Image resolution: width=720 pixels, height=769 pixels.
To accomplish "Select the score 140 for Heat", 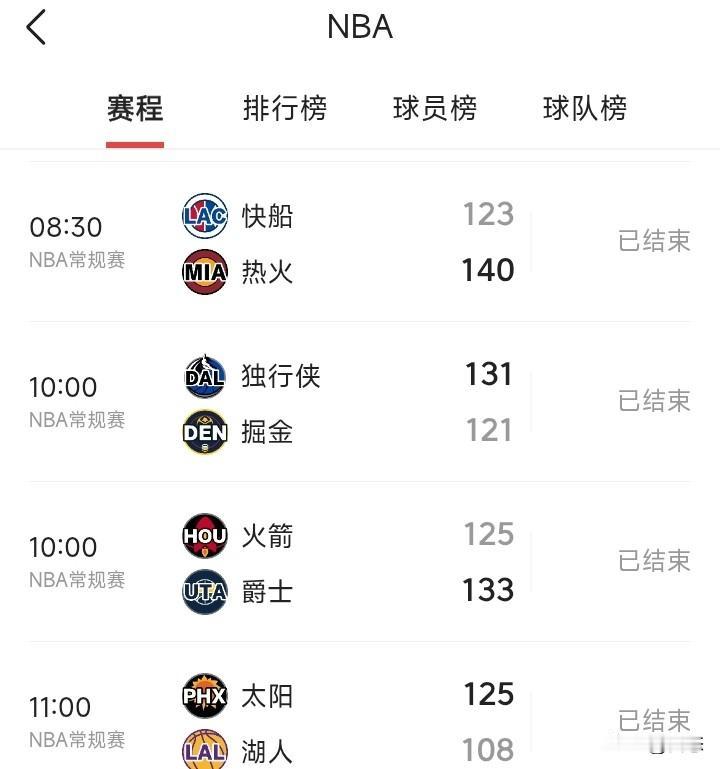I will click(487, 270).
